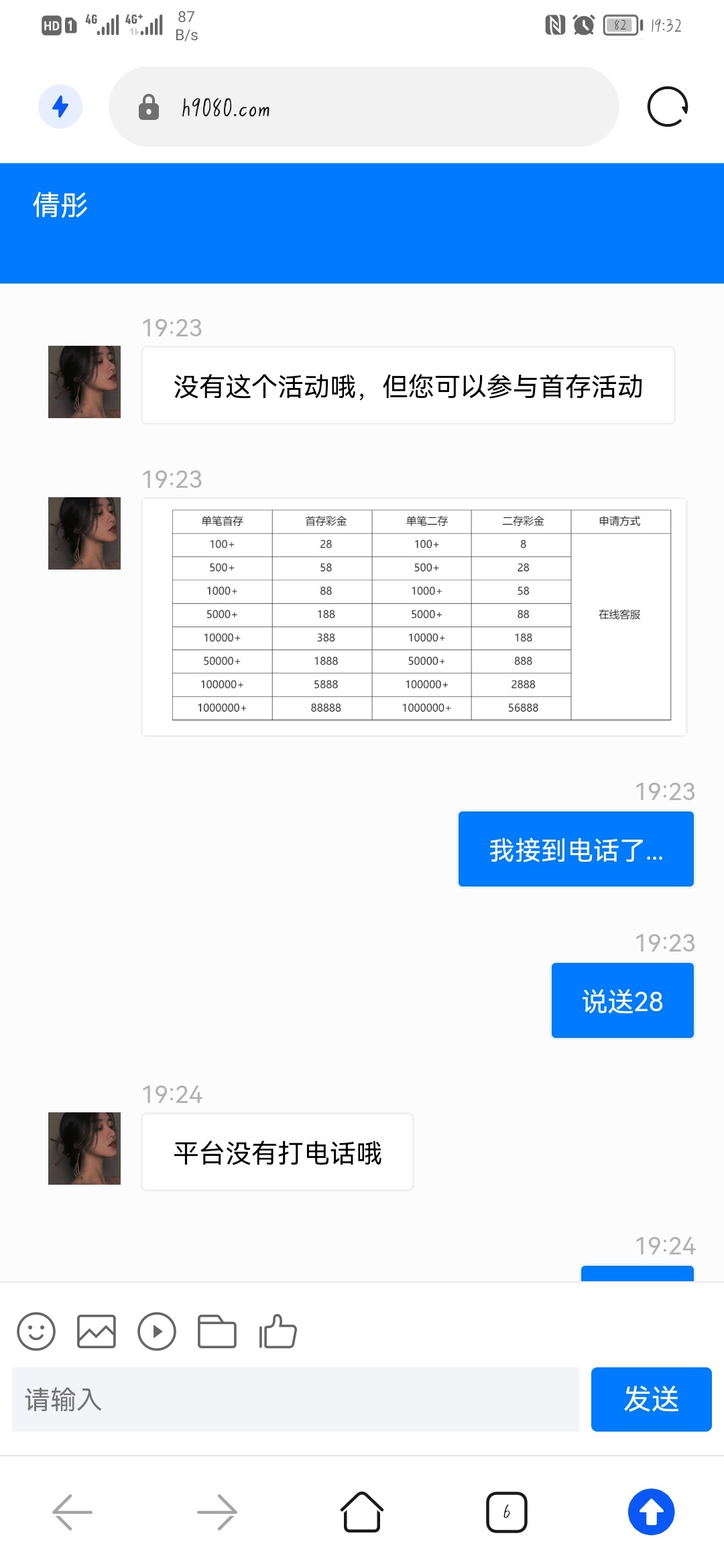Image resolution: width=724 pixels, height=1568 pixels.
Task: Reload the current page
Action: coord(667,107)
